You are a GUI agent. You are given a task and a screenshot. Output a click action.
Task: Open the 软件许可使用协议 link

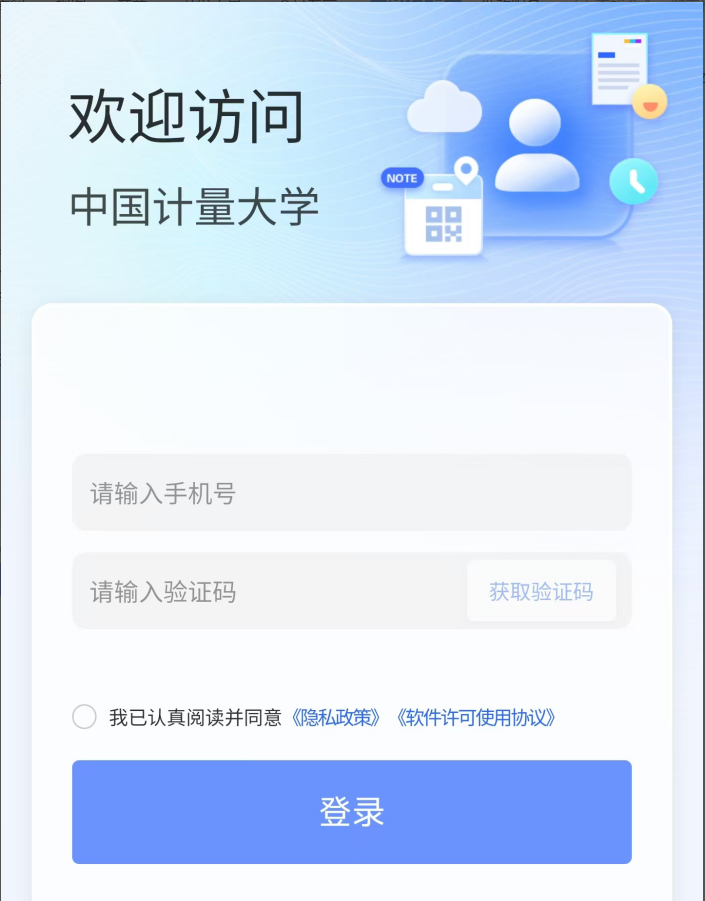click(x=476, y=717)
